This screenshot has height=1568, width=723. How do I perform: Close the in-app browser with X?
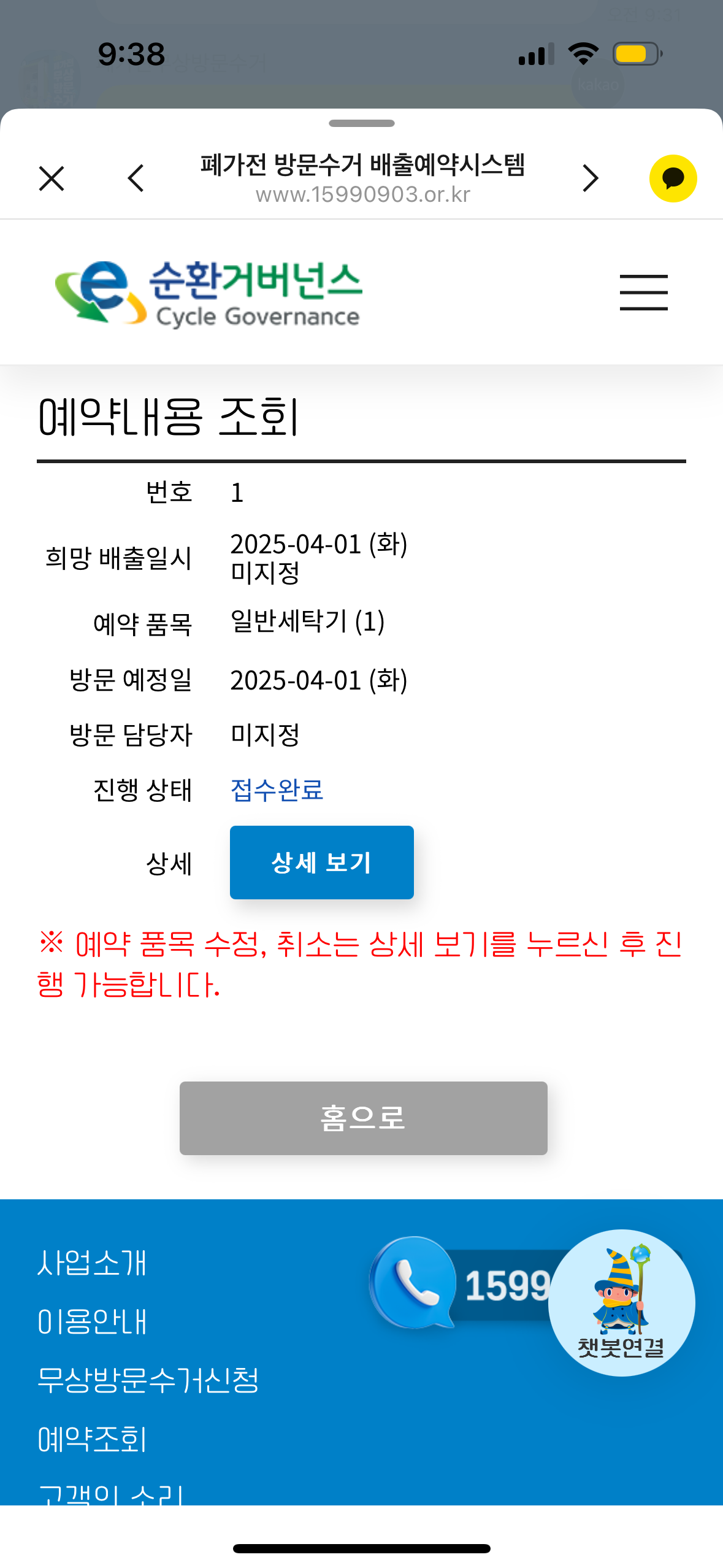(52, 179)
